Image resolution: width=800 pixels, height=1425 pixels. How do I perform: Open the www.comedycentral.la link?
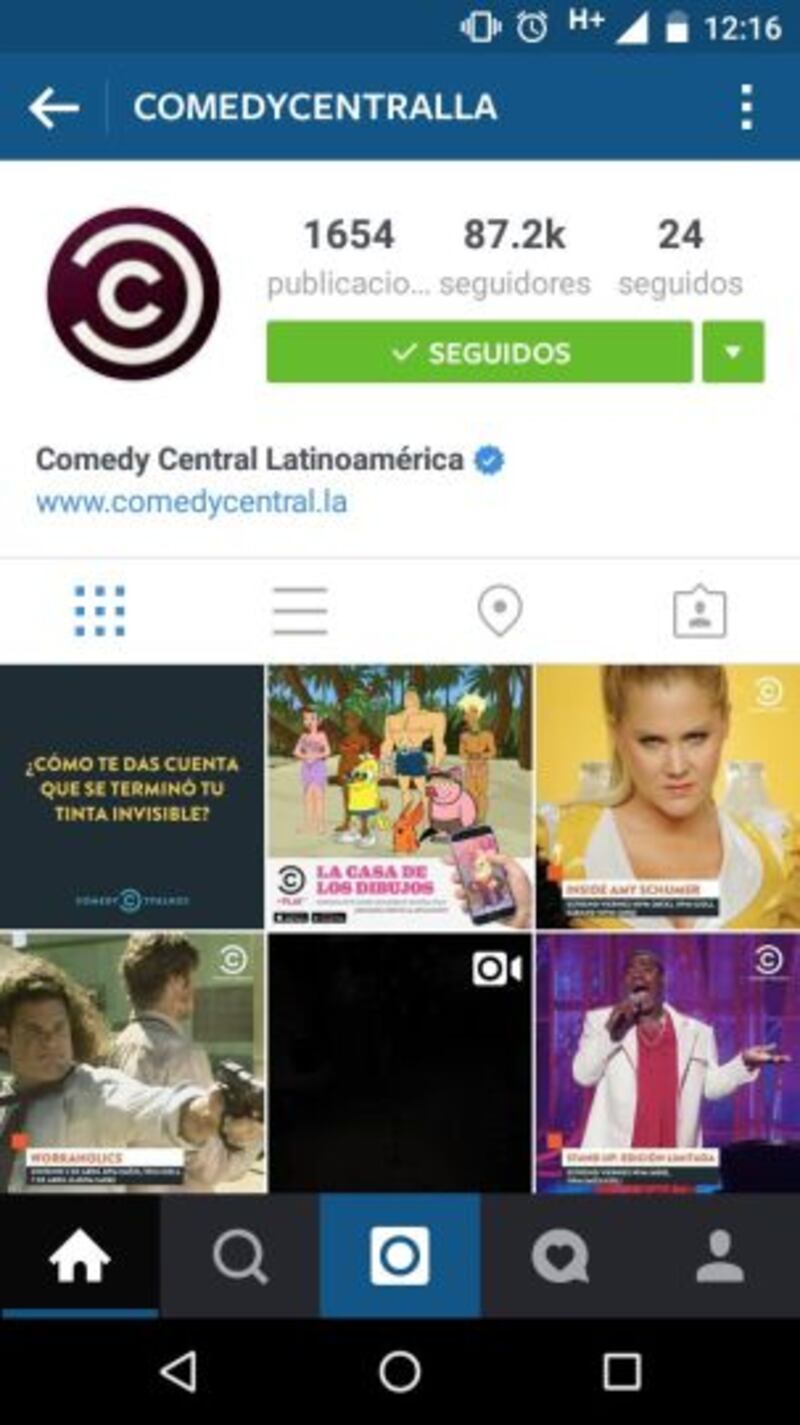(x=192, y=501)
